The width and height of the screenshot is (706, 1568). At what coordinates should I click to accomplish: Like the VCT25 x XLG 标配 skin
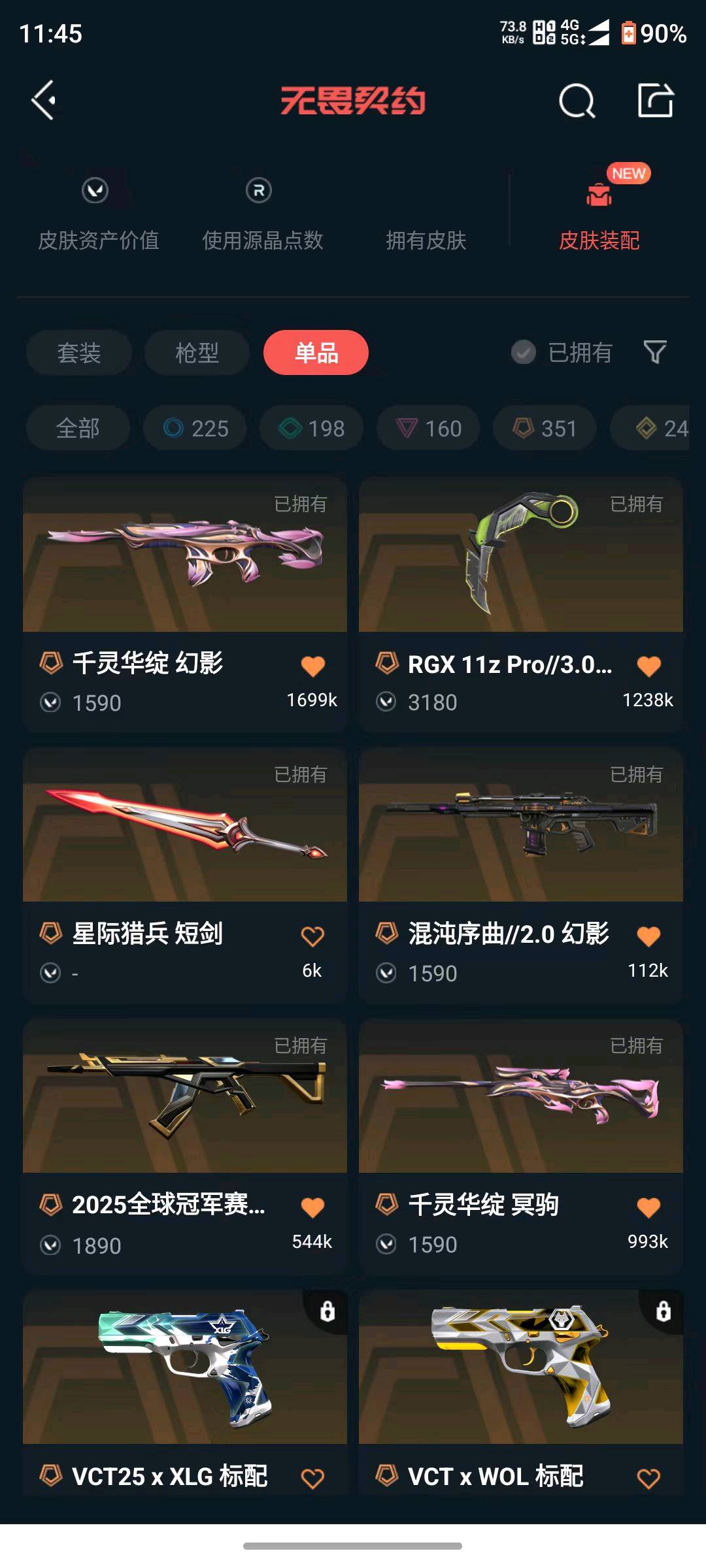click(x=312, y=1478)
